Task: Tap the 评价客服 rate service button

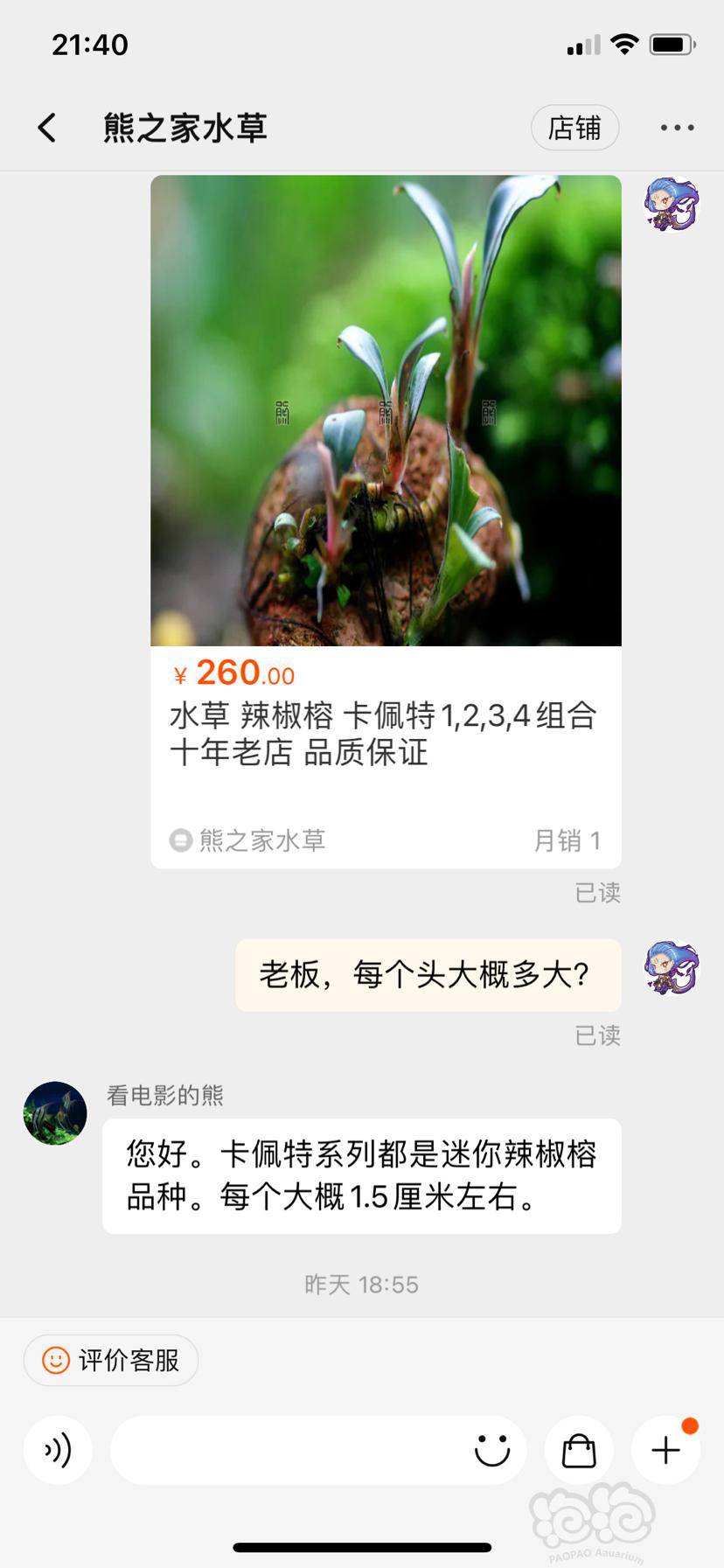Action: point(111,1361)
